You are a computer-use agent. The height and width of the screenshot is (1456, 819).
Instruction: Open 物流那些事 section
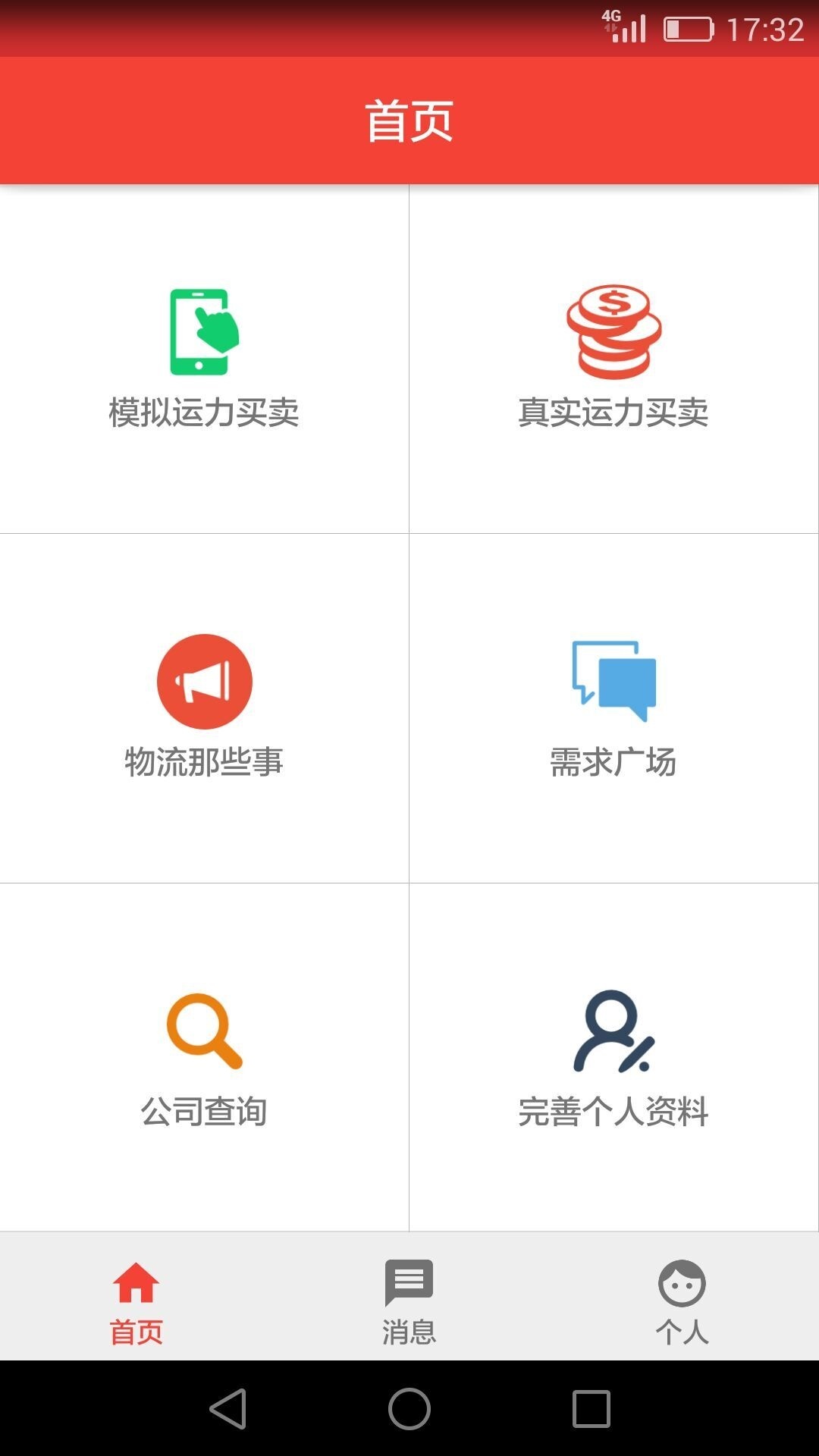(204, 708)
